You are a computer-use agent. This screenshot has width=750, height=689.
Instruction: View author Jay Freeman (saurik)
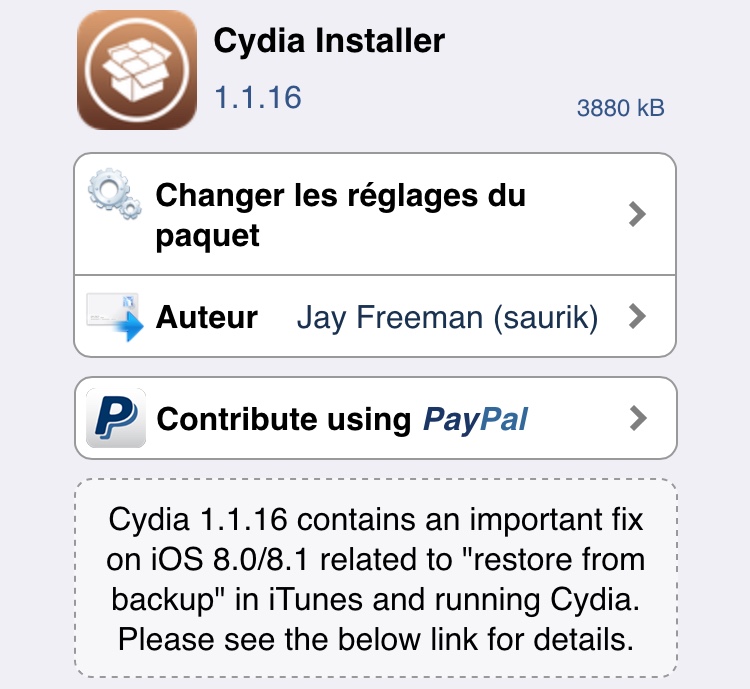click(375, 317)
